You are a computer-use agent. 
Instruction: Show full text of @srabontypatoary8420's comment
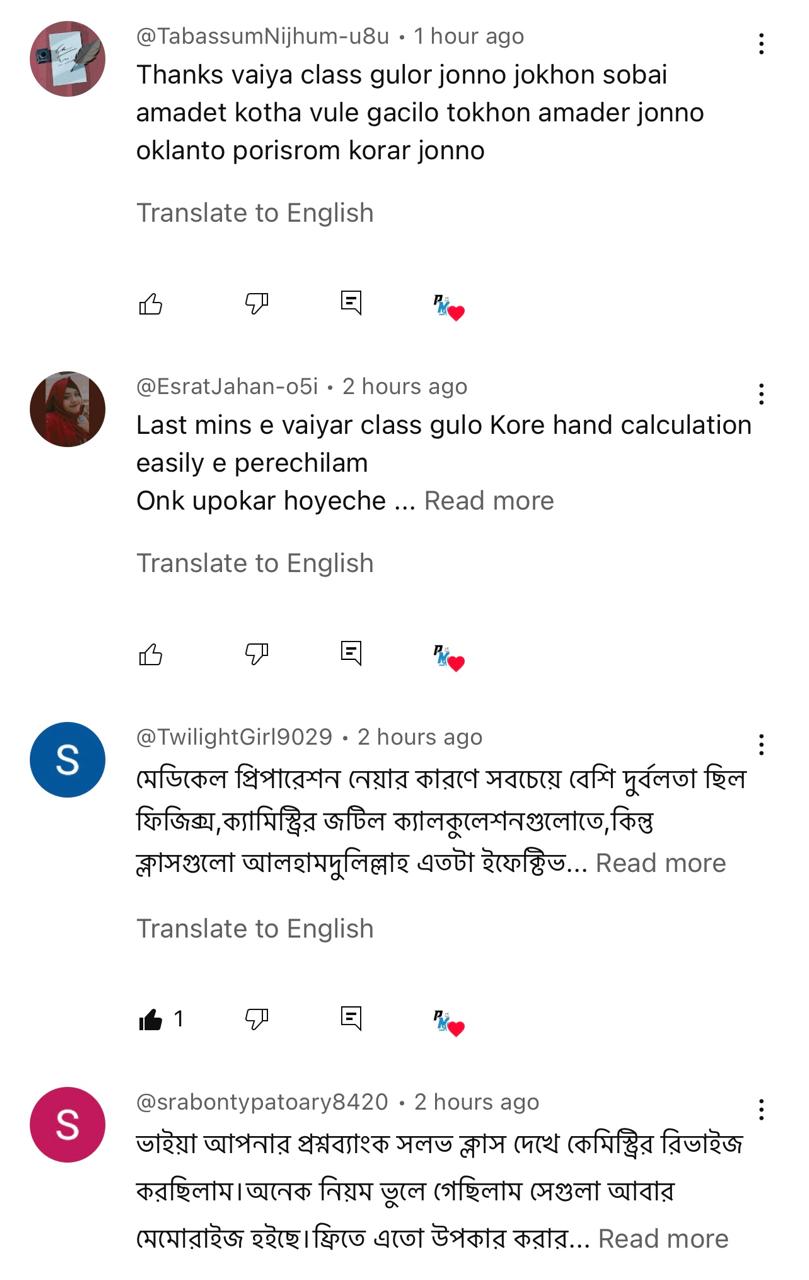661,1238
